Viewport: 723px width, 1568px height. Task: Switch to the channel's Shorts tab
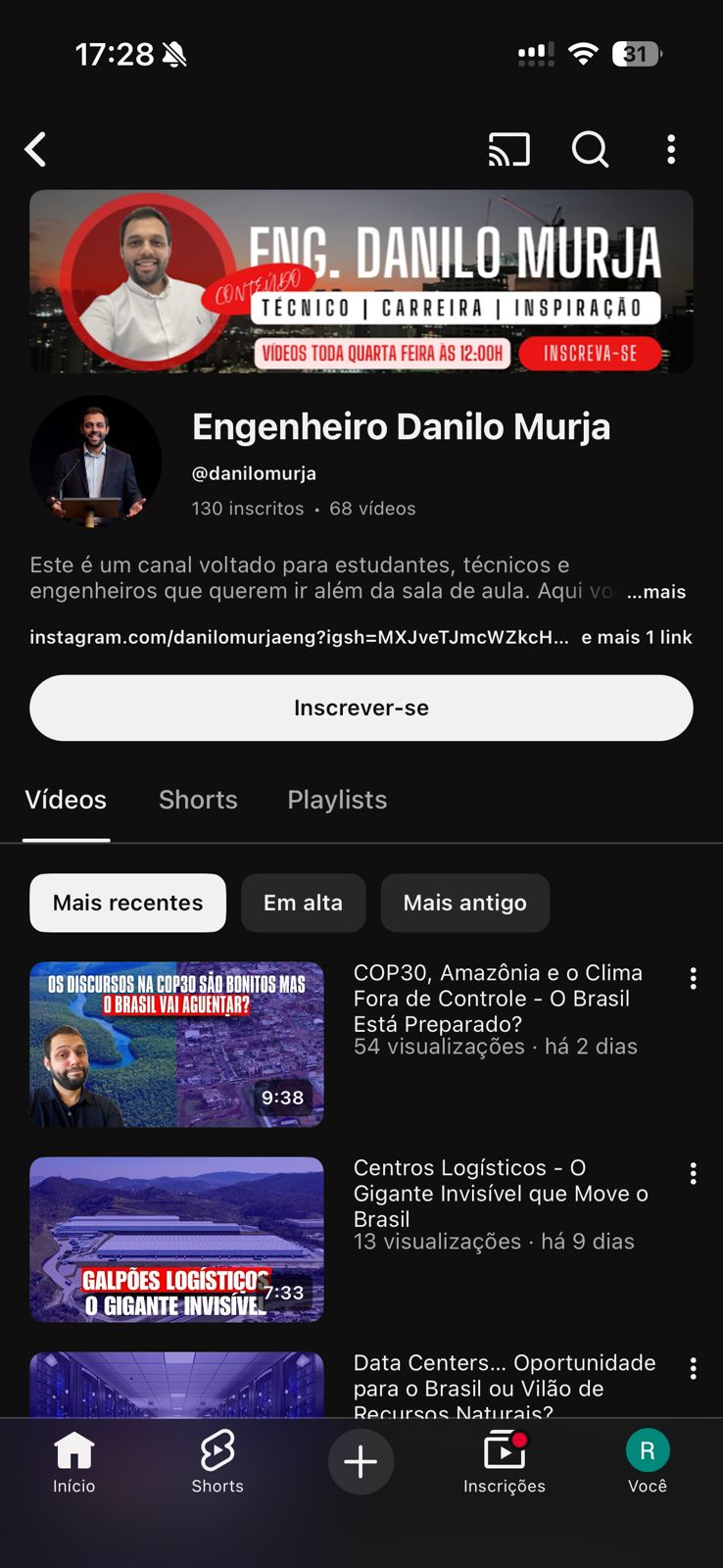coord(198,800)
